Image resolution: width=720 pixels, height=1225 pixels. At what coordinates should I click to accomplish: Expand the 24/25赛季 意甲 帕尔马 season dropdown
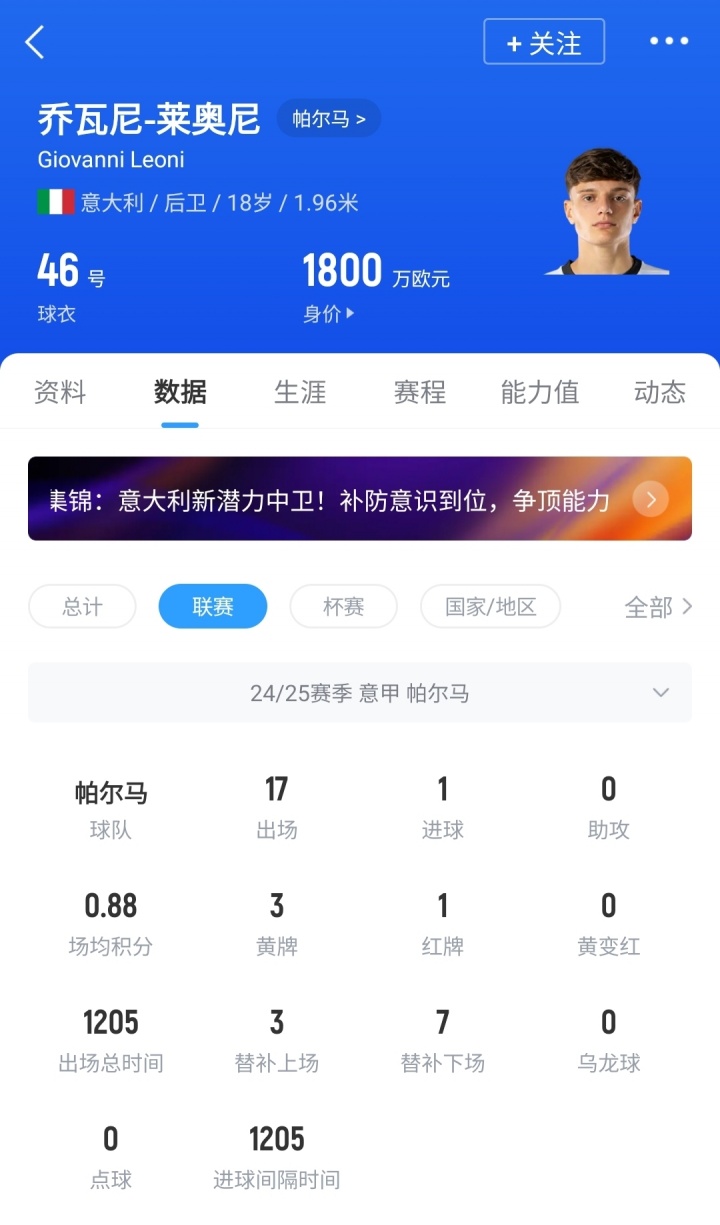360,693
